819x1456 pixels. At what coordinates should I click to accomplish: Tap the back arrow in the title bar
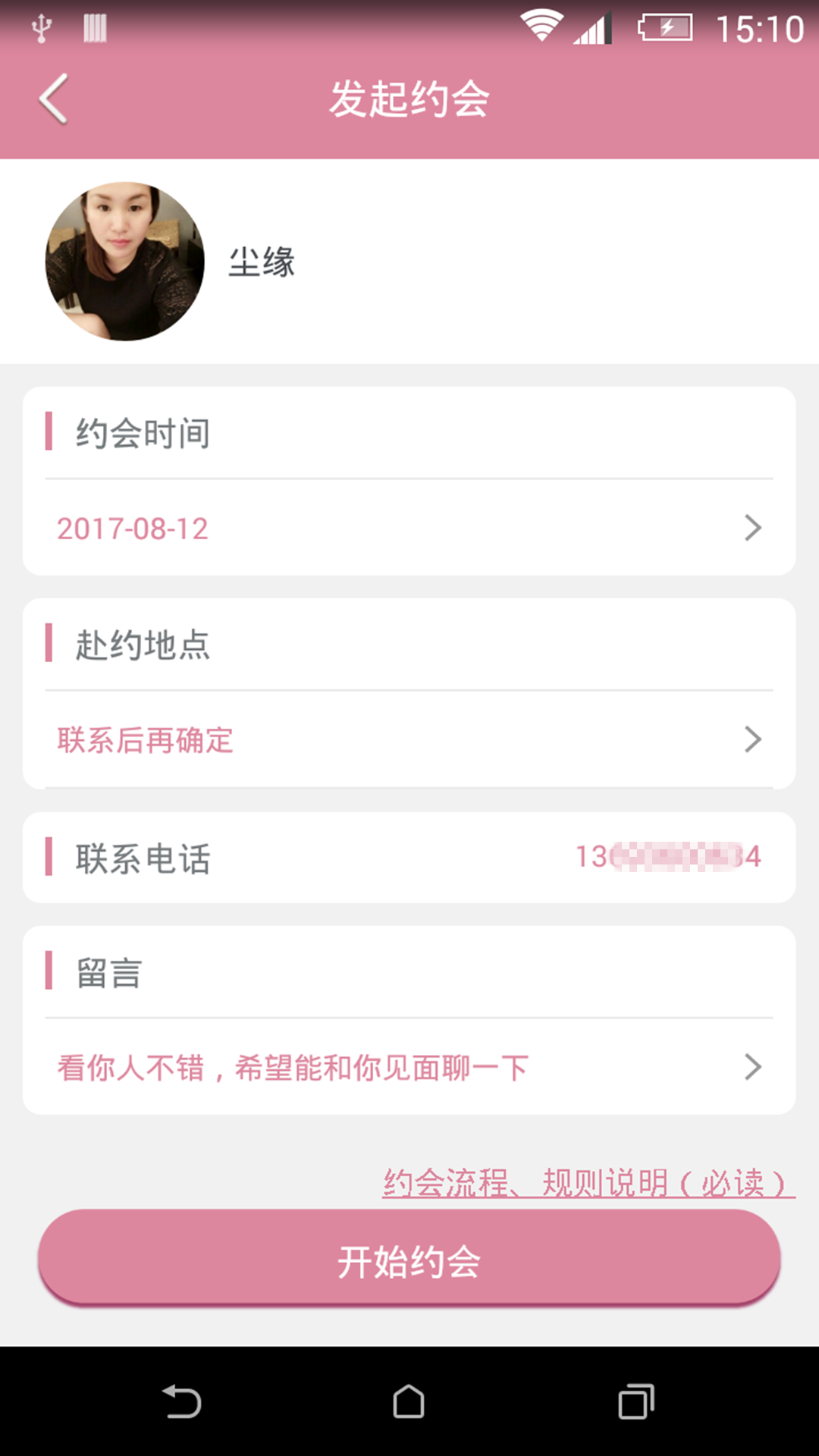(x=53, y=99)
